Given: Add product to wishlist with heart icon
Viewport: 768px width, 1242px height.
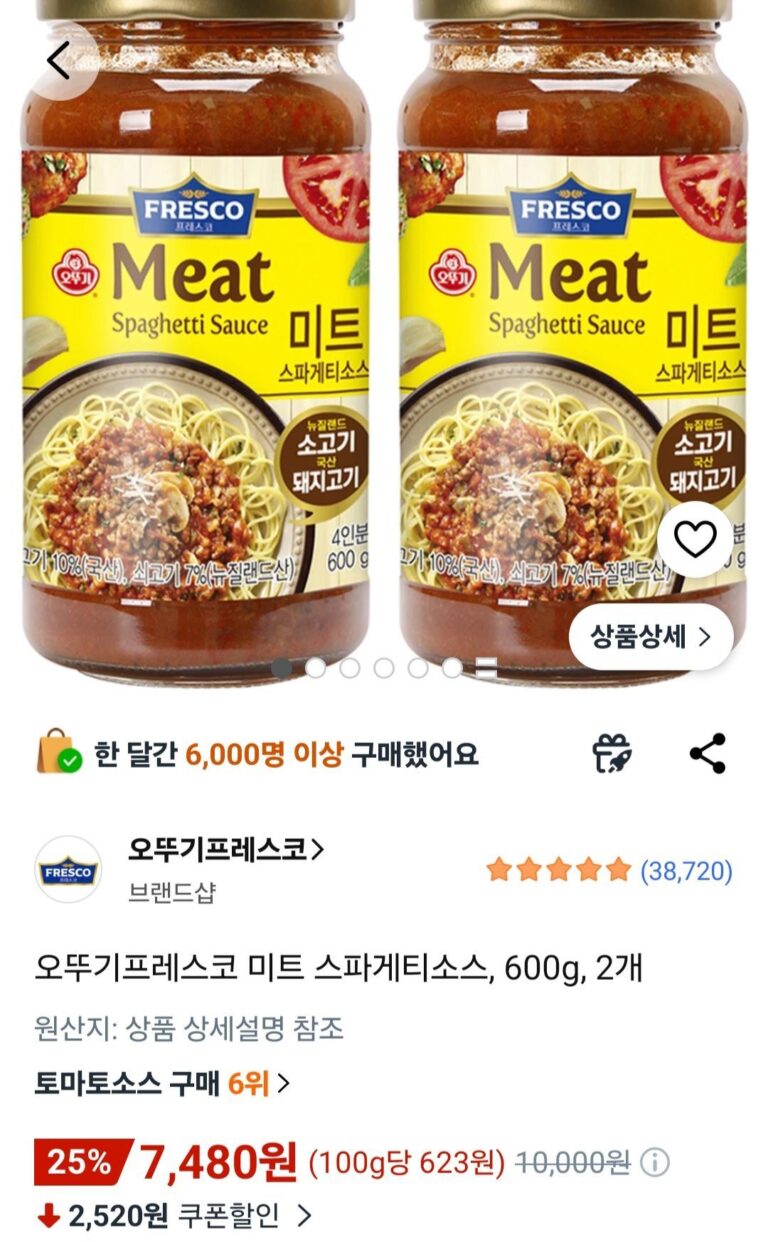Looking at the screenshot, I should [694, 540].
